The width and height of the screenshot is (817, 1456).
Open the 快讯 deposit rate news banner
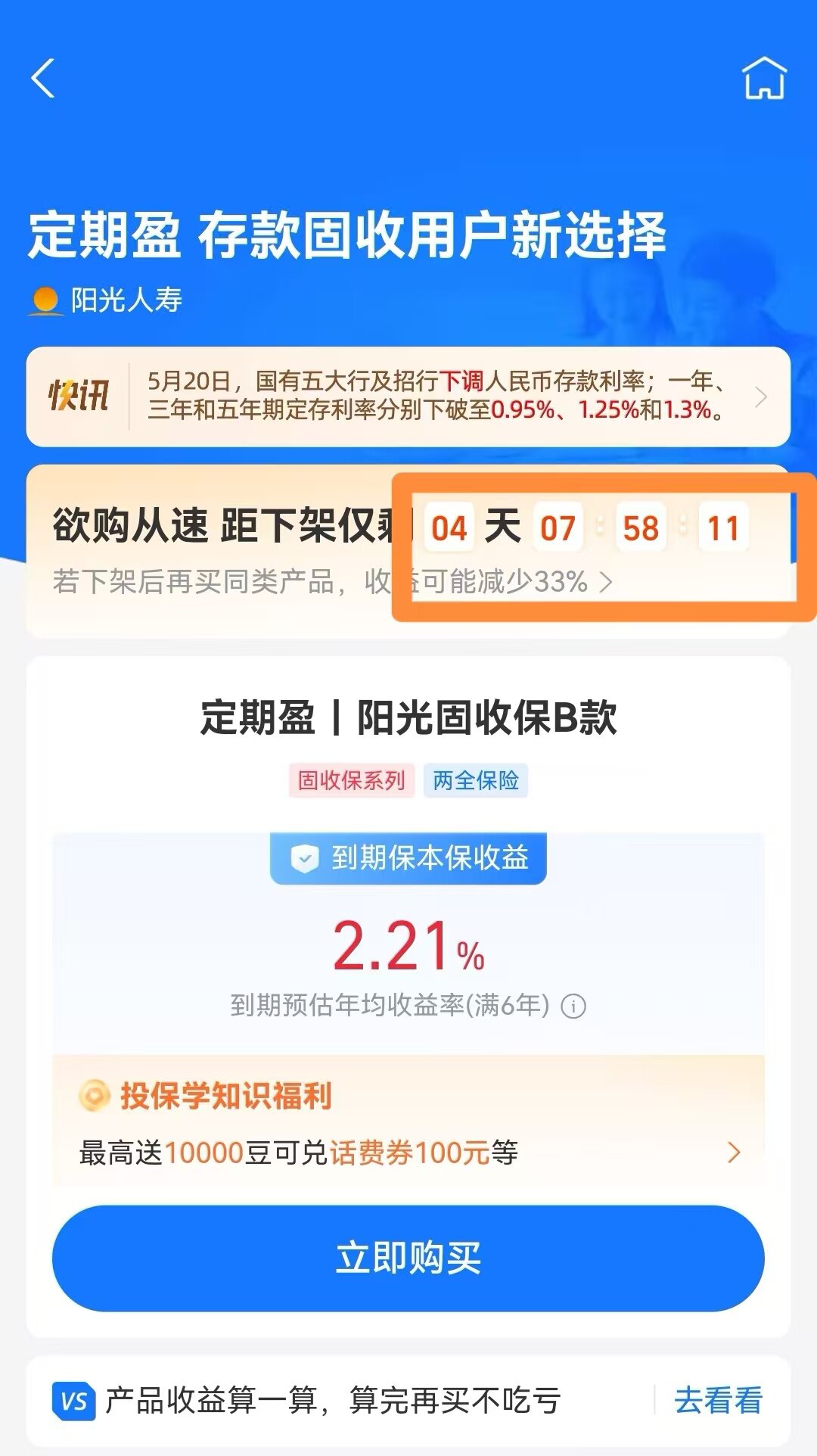click(408, 397)
